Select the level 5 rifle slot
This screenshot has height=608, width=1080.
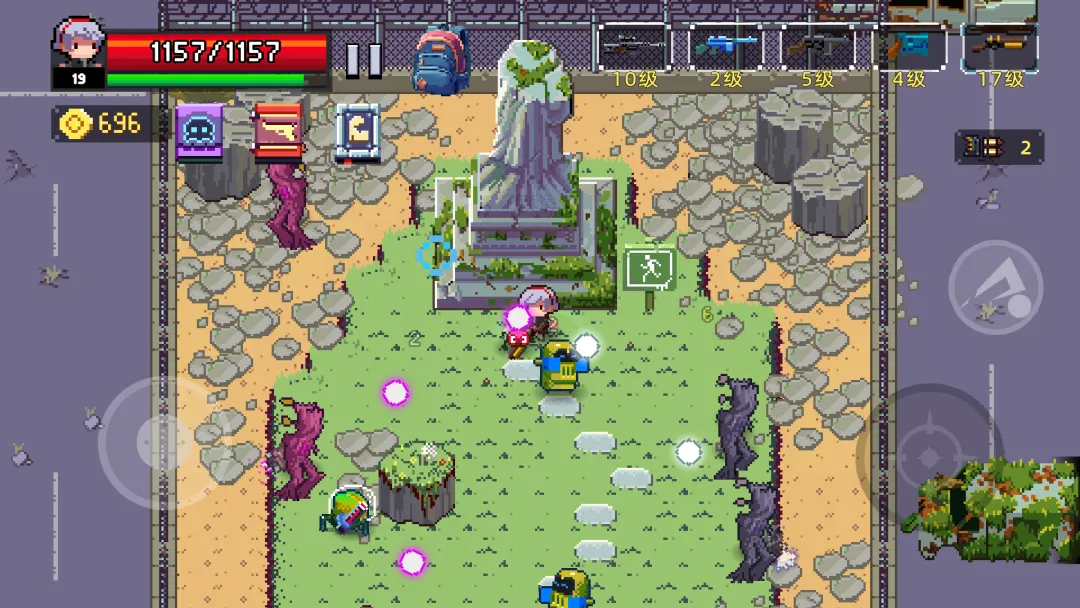click(816, 47)
